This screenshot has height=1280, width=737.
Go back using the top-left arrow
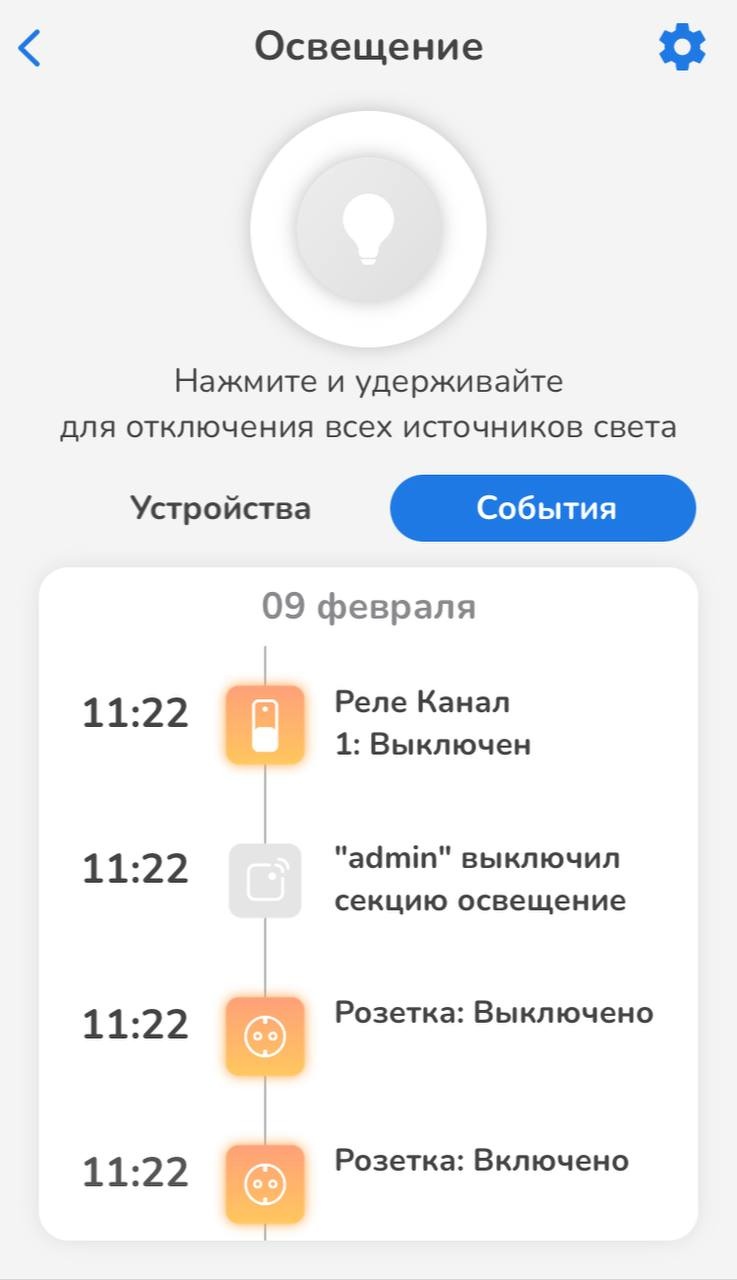pos(31,47)
